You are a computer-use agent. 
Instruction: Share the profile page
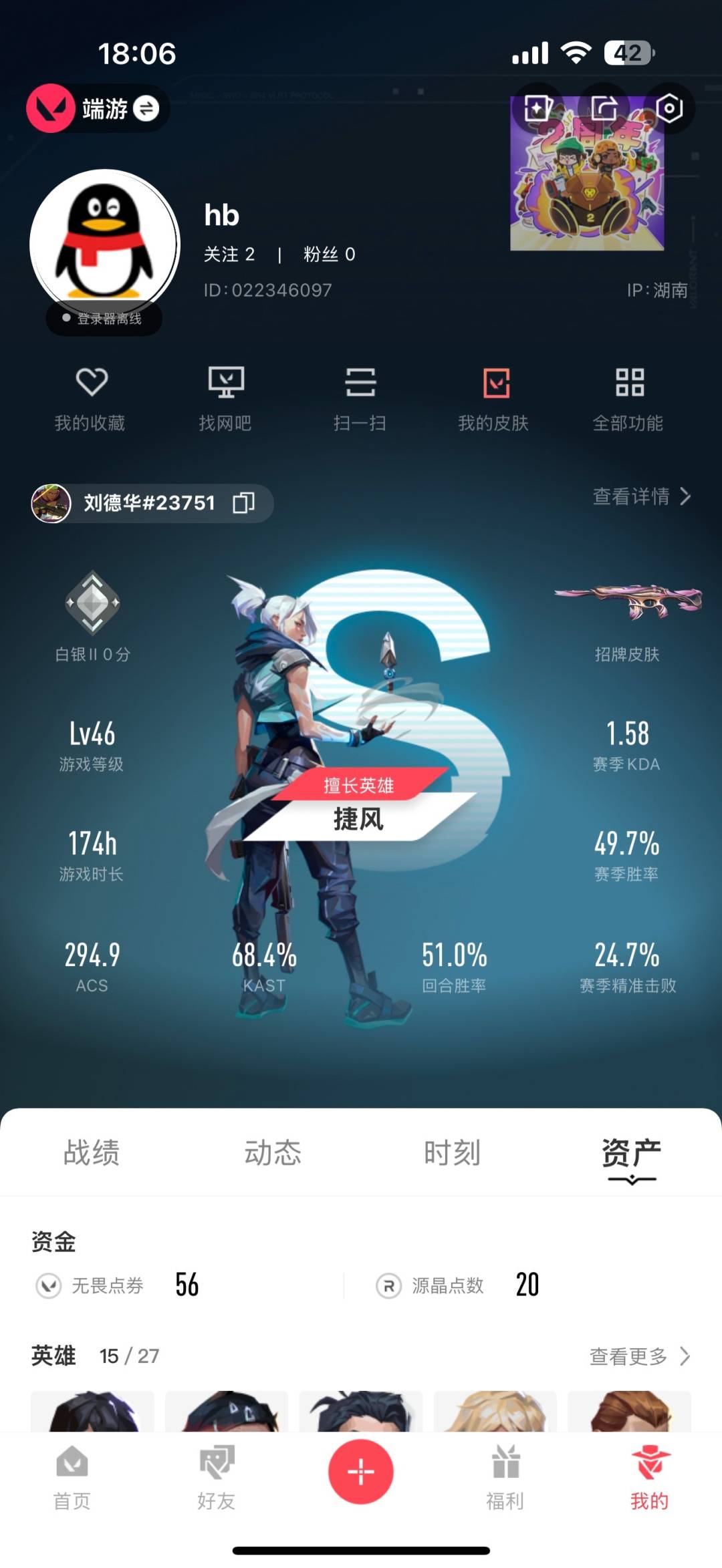(x=604, y=108)
